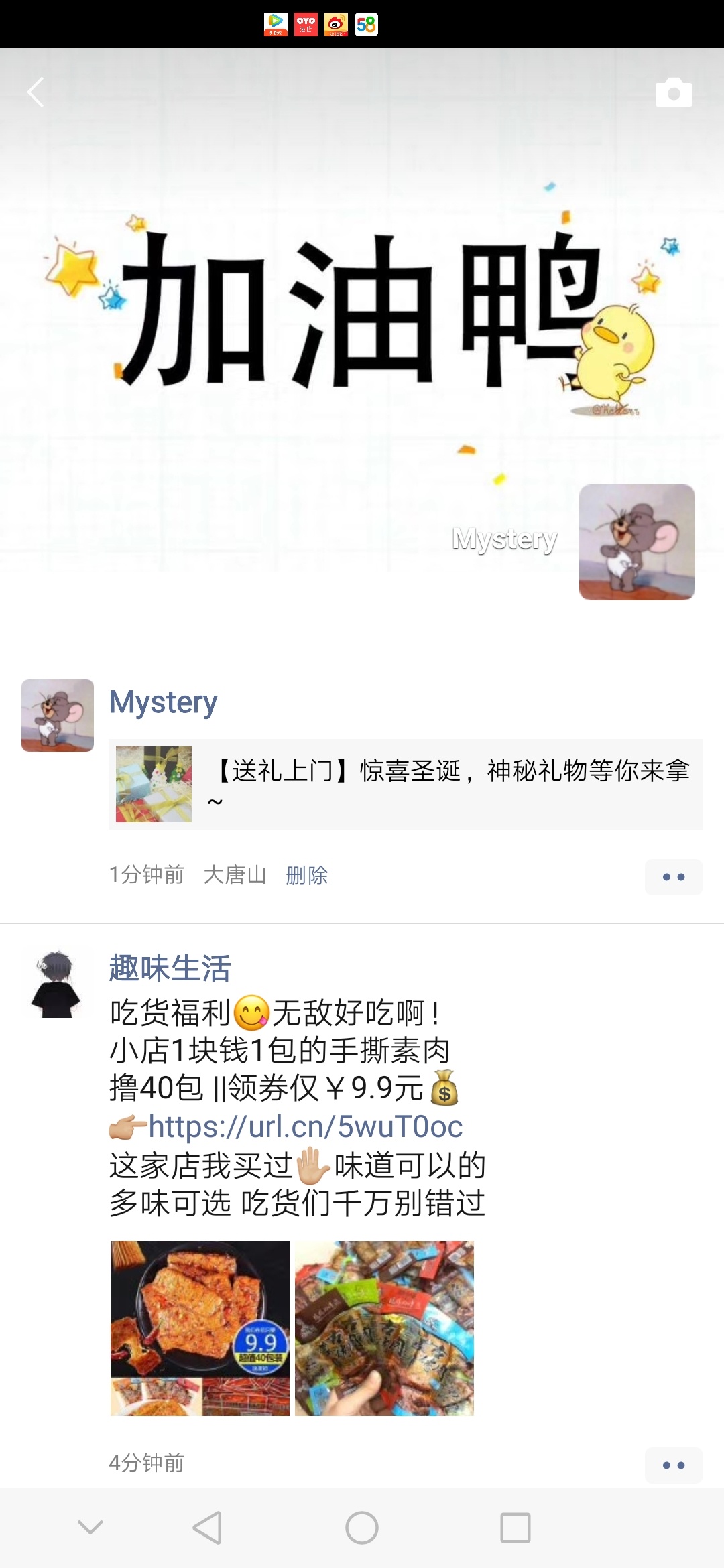Delete Mystery's post via 删除
The width and height of the screenshot is (724, 1568).
click(x=306, y=875)
